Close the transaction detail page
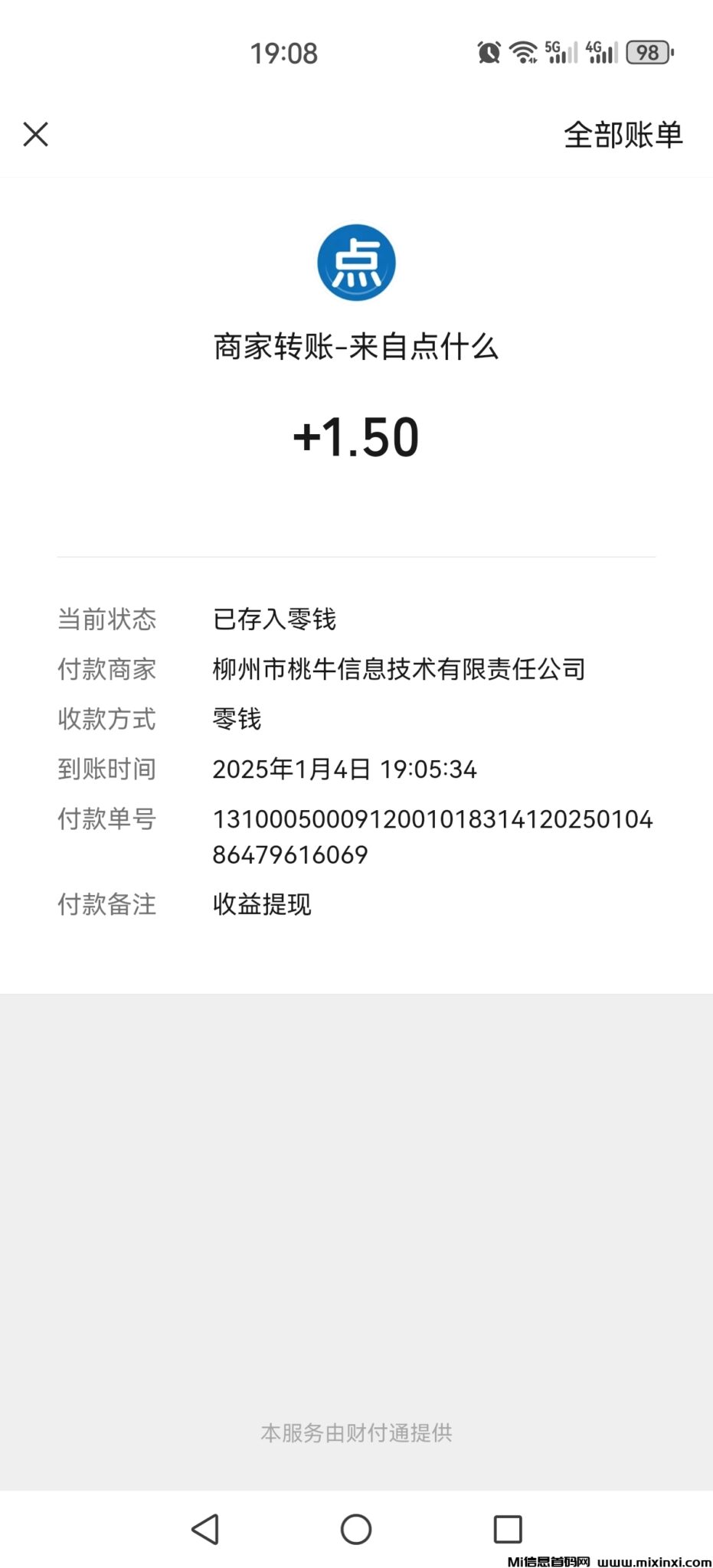Viewport: 713px width, 1568px height. (35, 134)
